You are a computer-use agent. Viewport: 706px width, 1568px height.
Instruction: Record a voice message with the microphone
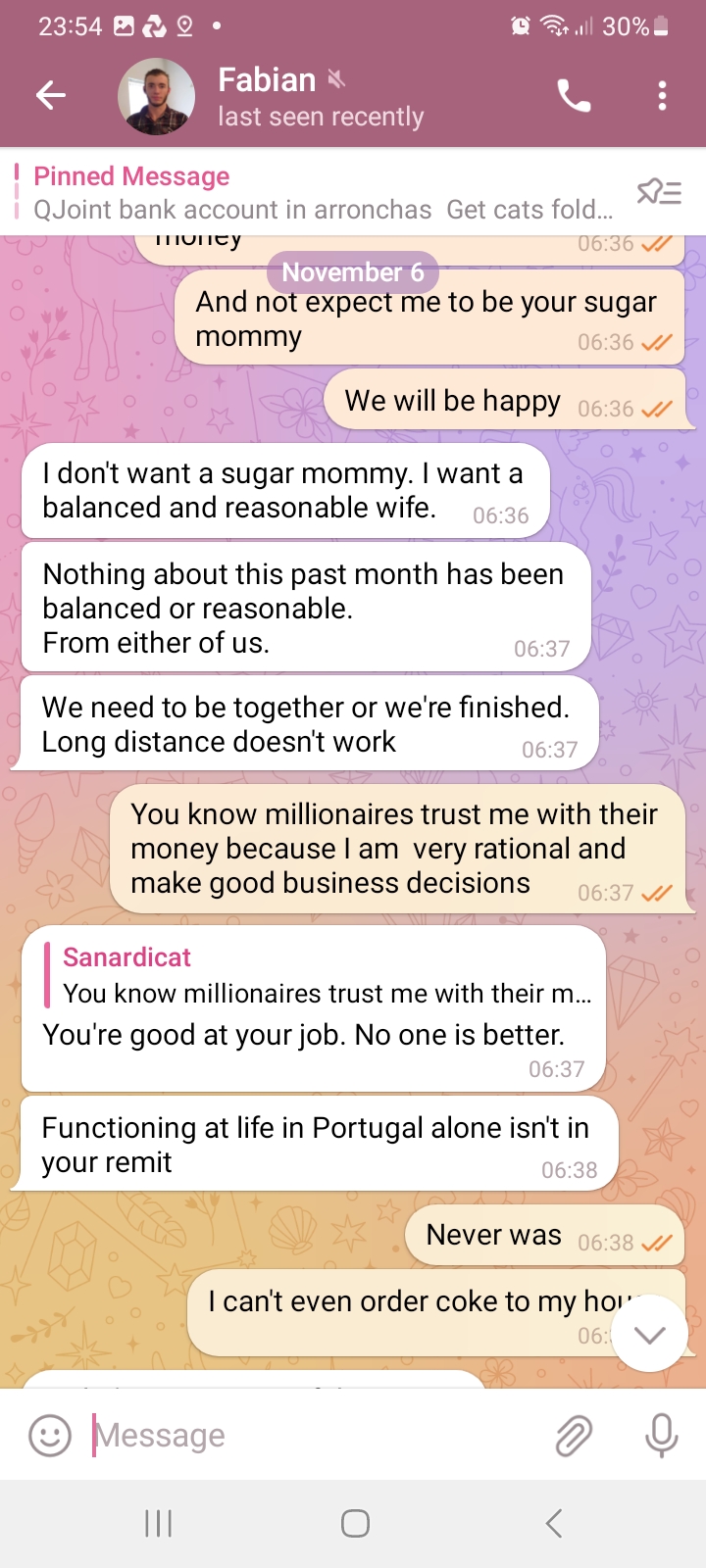(662, 1436)
